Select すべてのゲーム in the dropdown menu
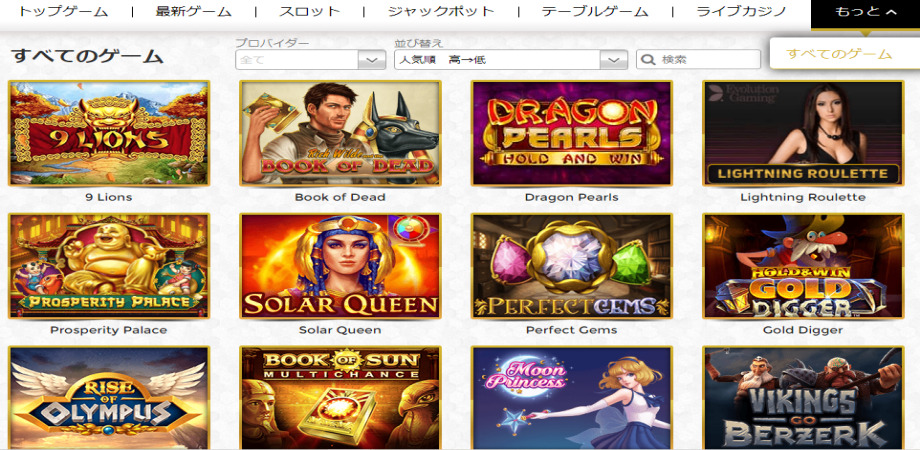The image size is (920, 450). point(838,54)
